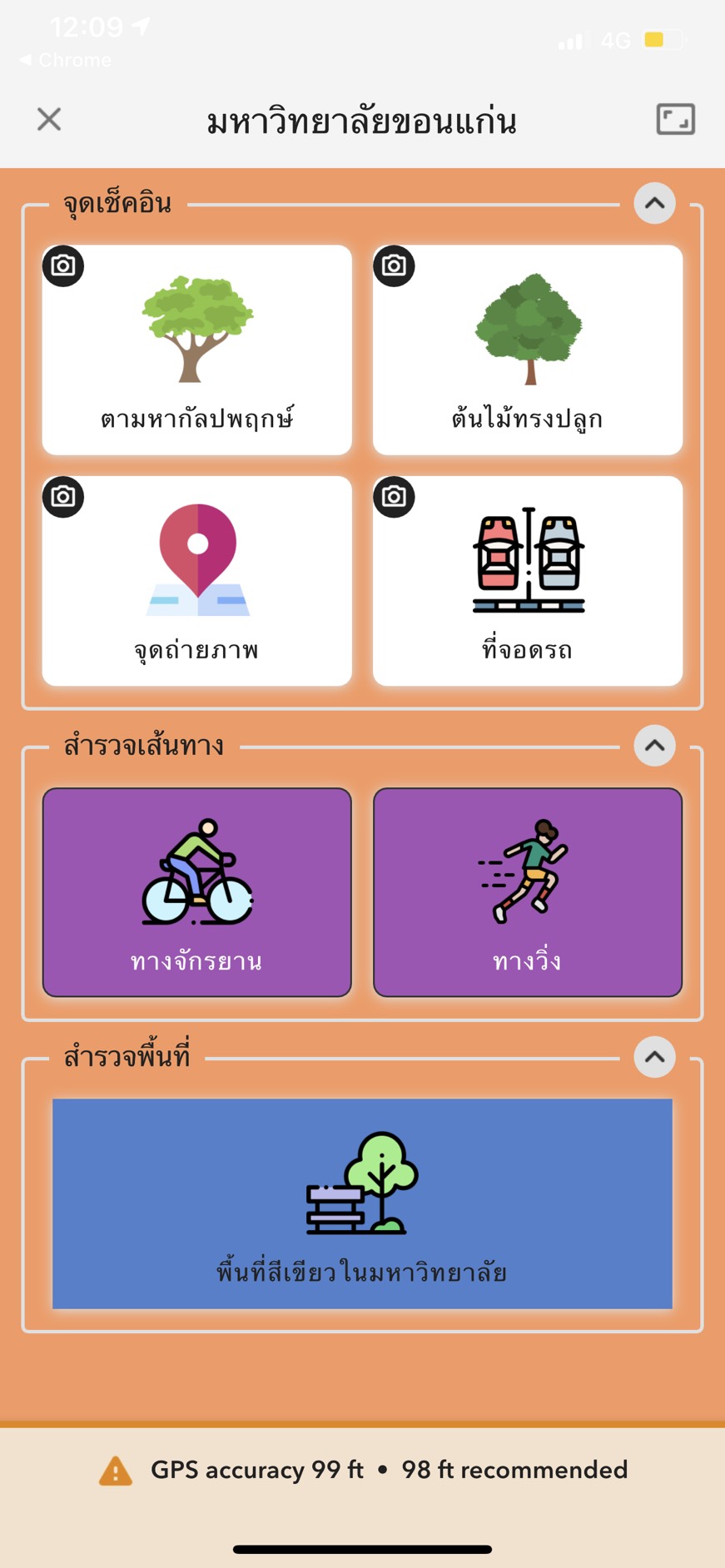Viewport: 725px width, 1568px height.
Task: Close the มหาวิทยาลัยขอนแก่น page
Action: tap(49, 120)
